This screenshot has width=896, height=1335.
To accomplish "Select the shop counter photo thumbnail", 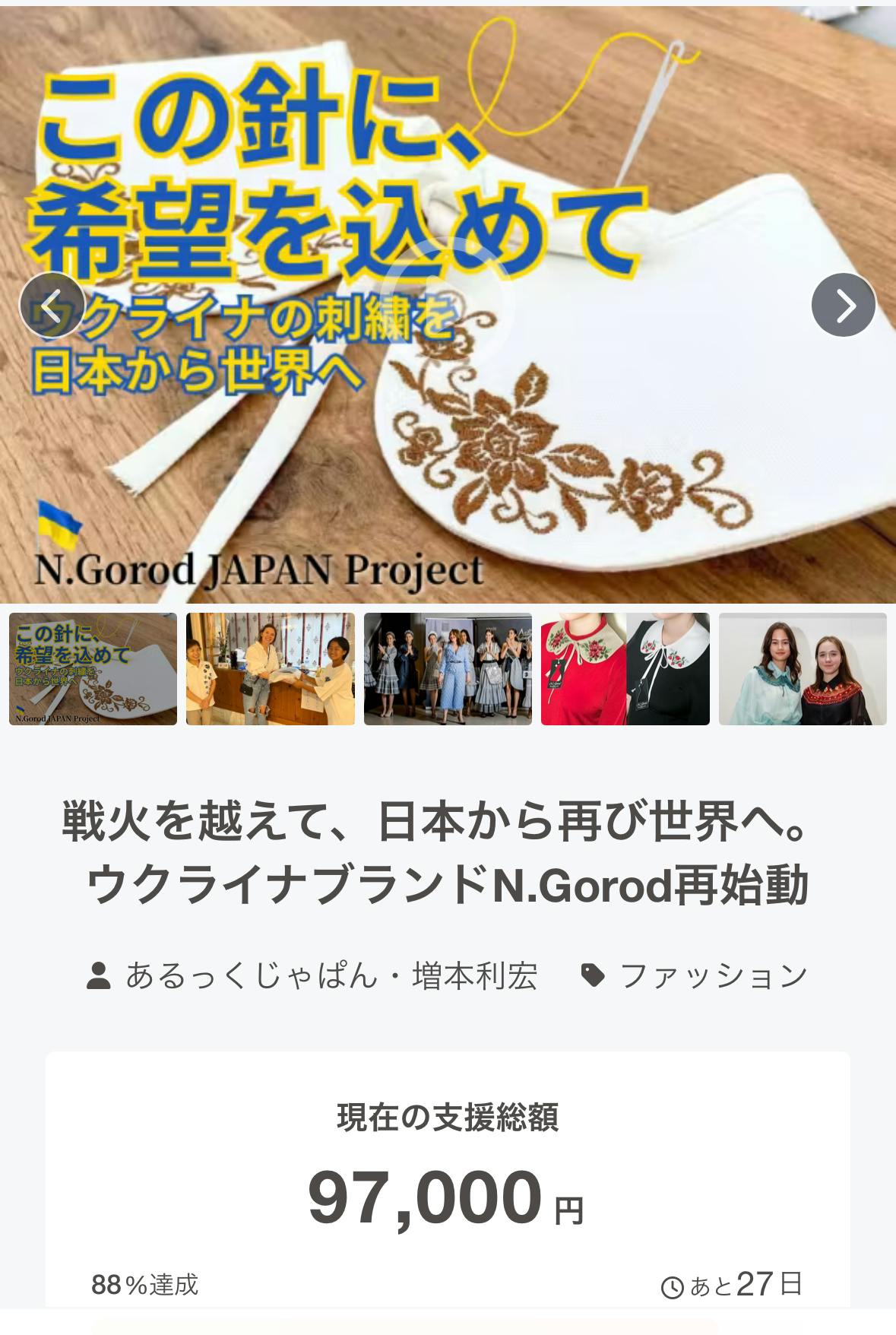I will [271, 669].
